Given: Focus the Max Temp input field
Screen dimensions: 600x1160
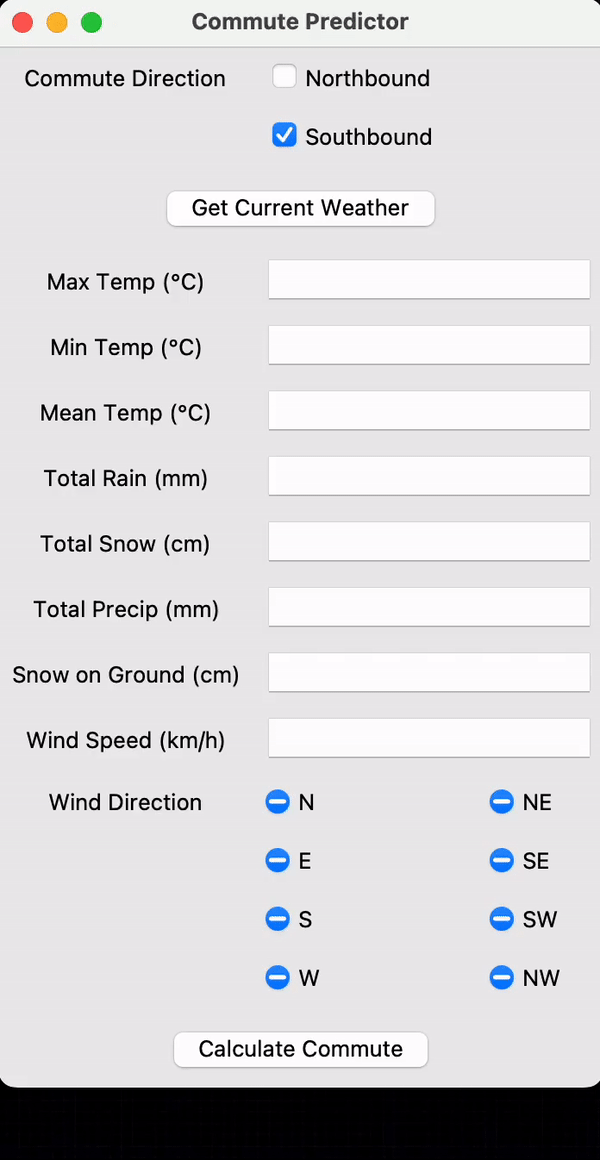Looking at the screenshot, I should 429,280.
